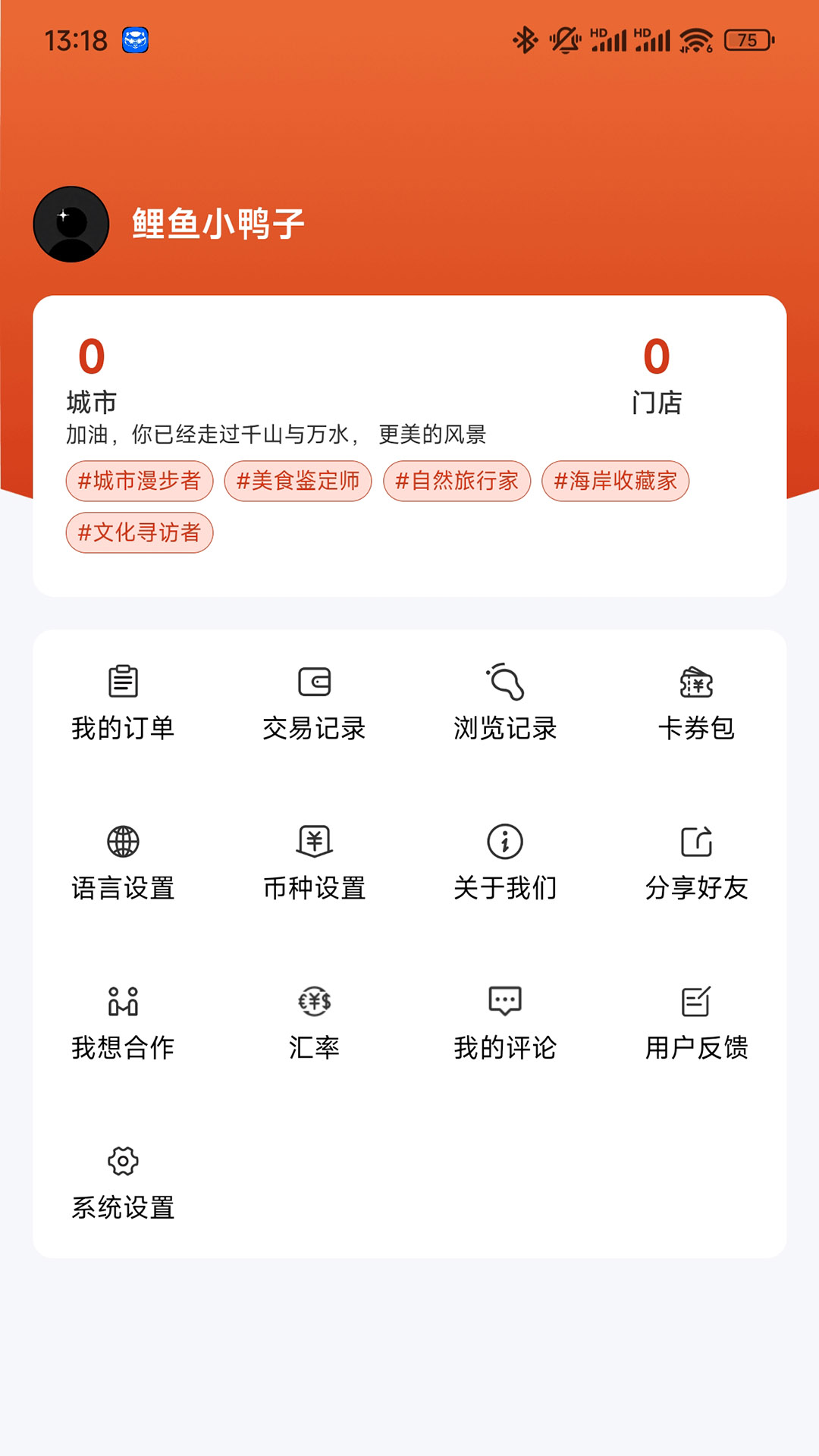Select the #美食鉴定师 tag

[x=297, y=481]
